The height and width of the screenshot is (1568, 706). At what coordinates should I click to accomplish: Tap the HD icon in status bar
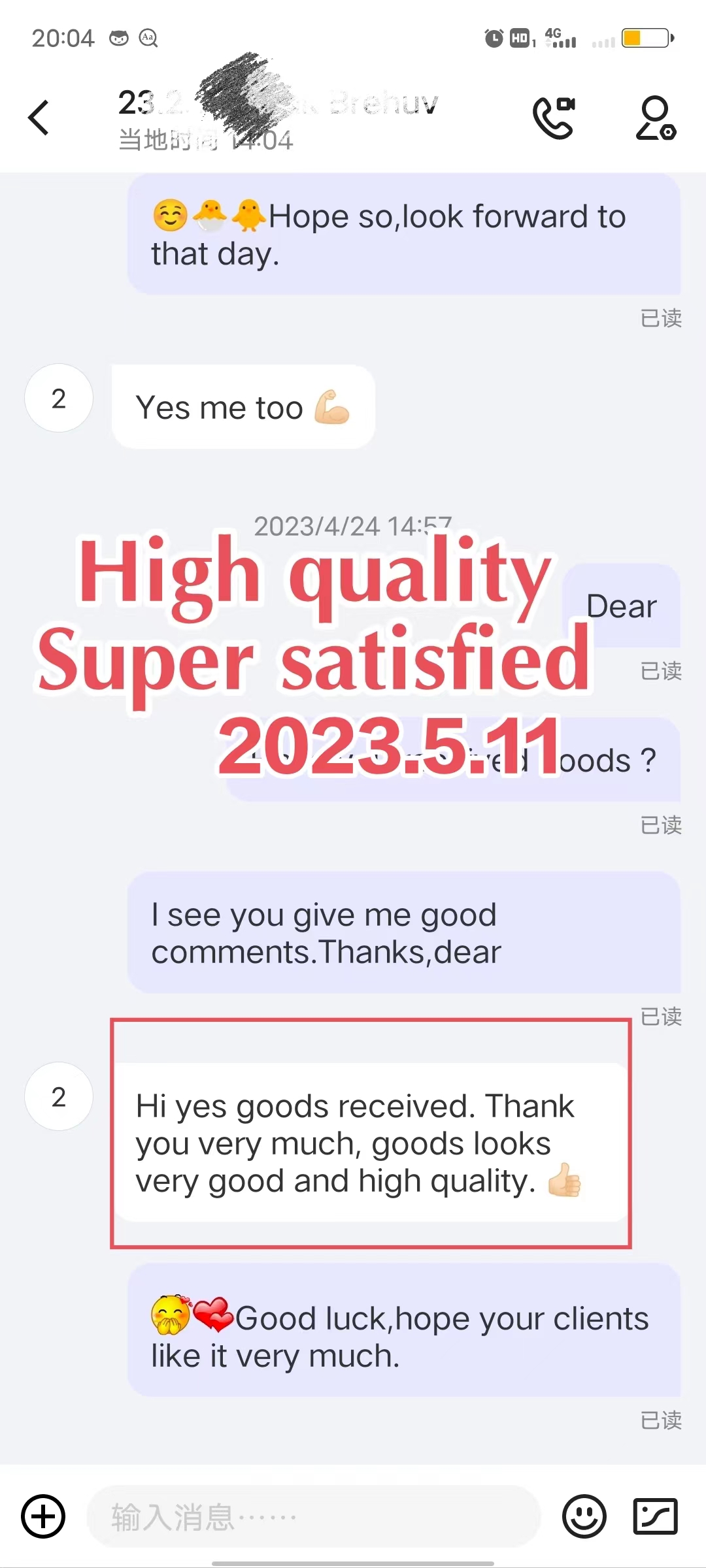tap(520, 39)
